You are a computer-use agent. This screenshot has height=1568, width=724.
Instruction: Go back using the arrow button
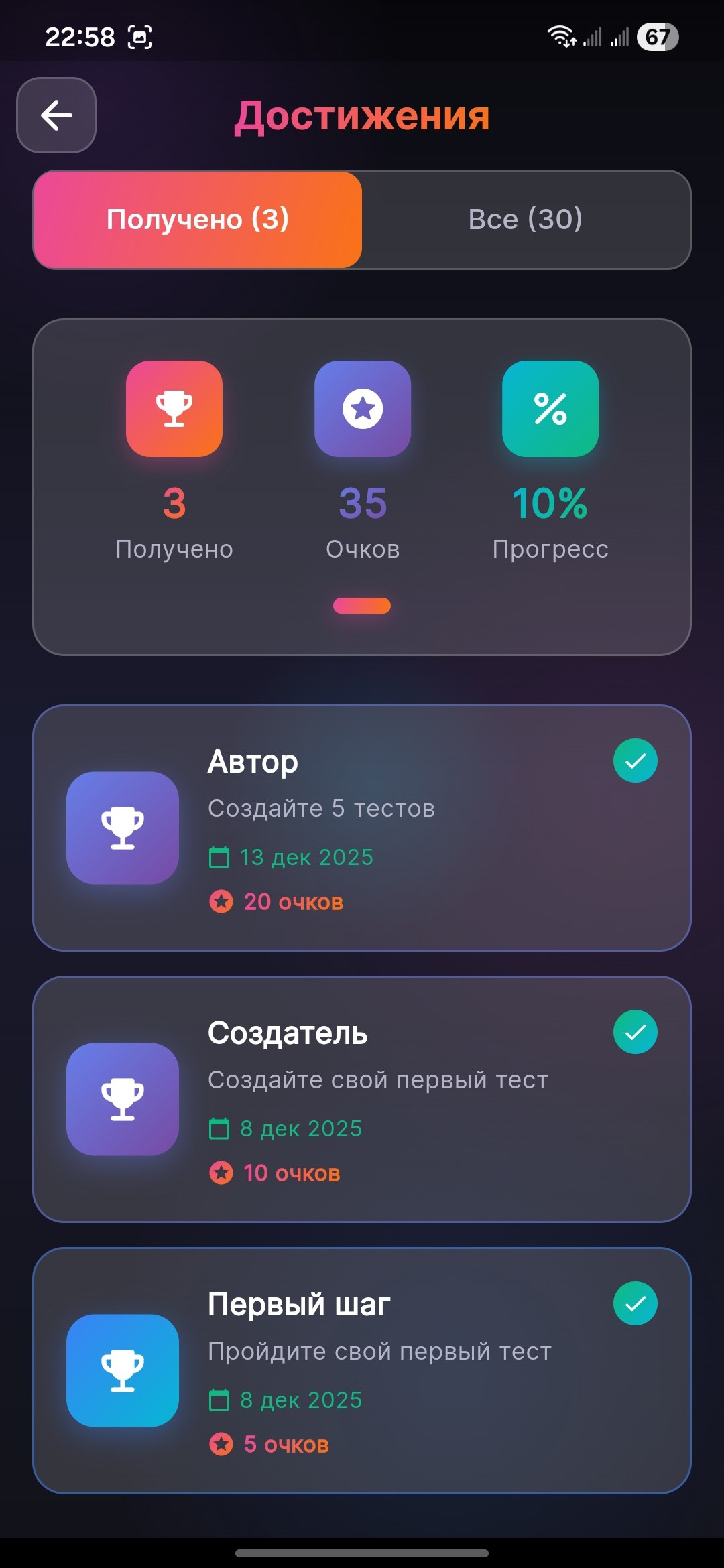pos(56,115)
